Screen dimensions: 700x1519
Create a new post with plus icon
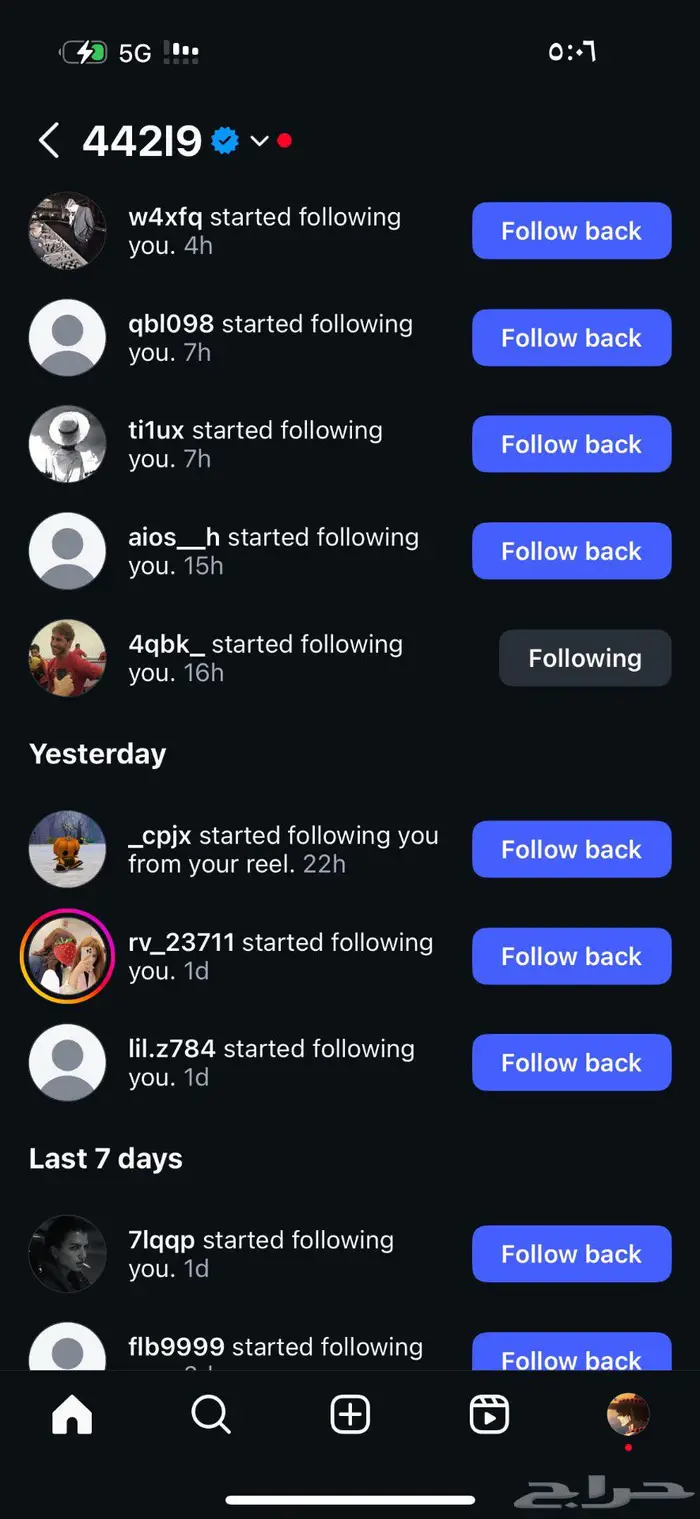point(350,1414)
